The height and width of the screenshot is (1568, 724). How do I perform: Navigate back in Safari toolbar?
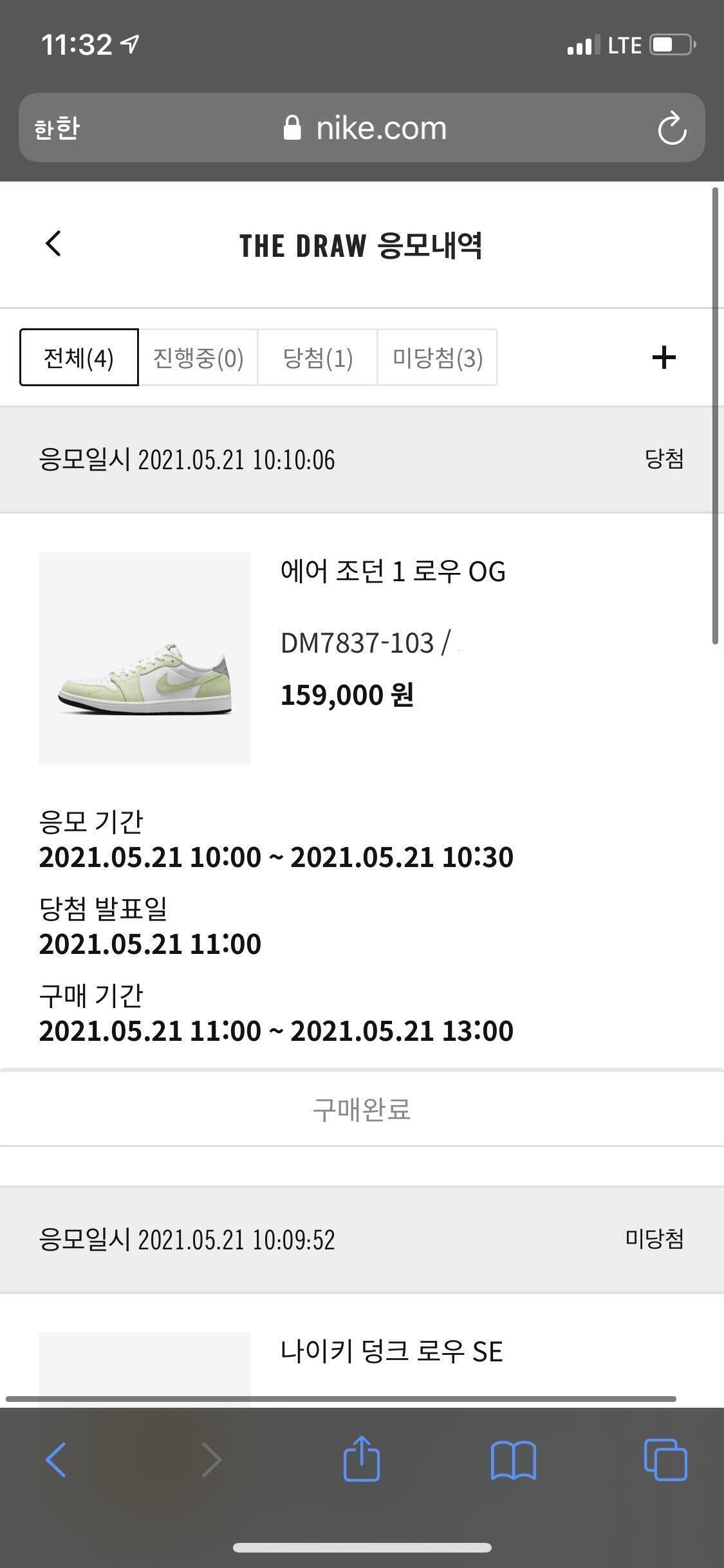point(56,1459)
